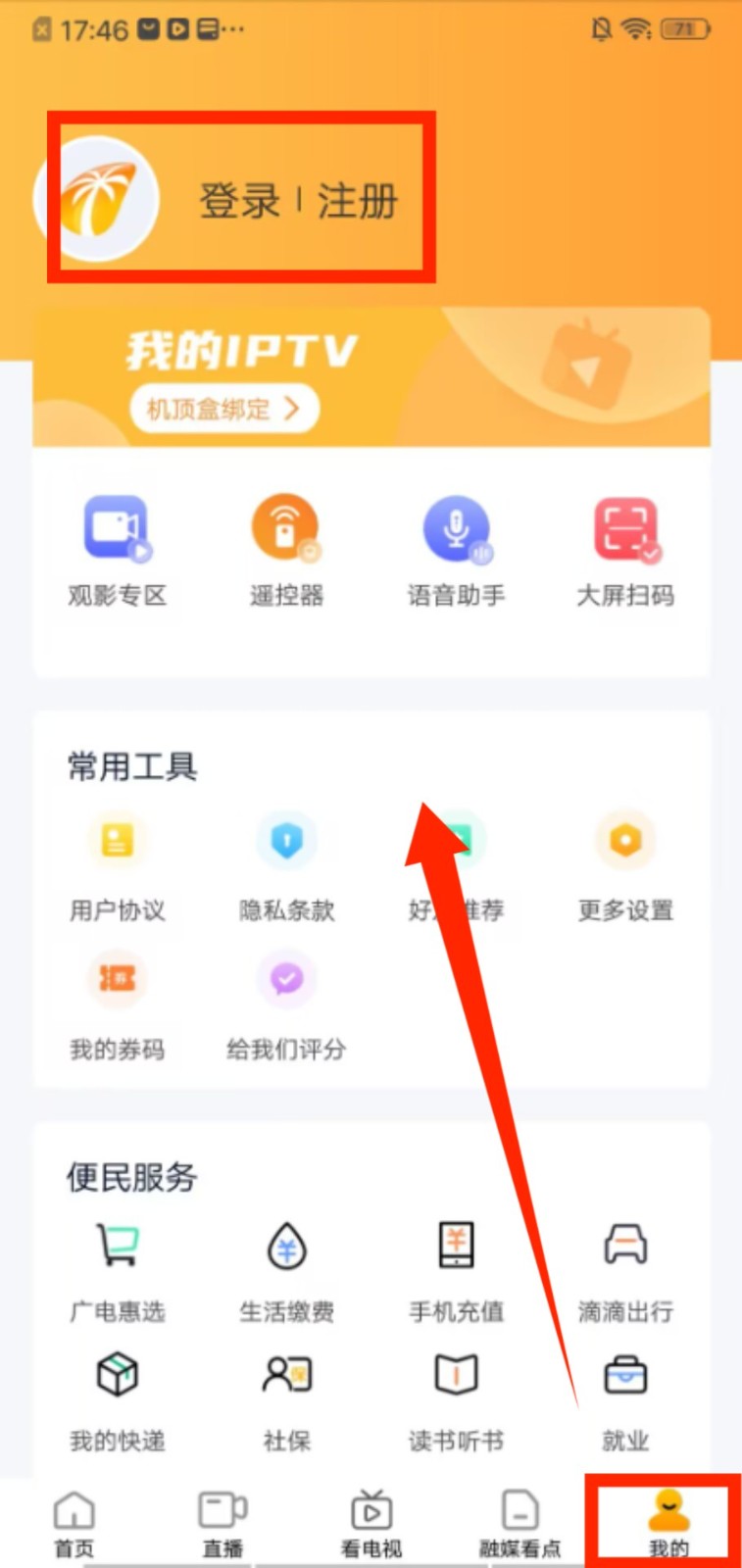Open 机顶盒绑定 set-top box binding

(223, 409)
